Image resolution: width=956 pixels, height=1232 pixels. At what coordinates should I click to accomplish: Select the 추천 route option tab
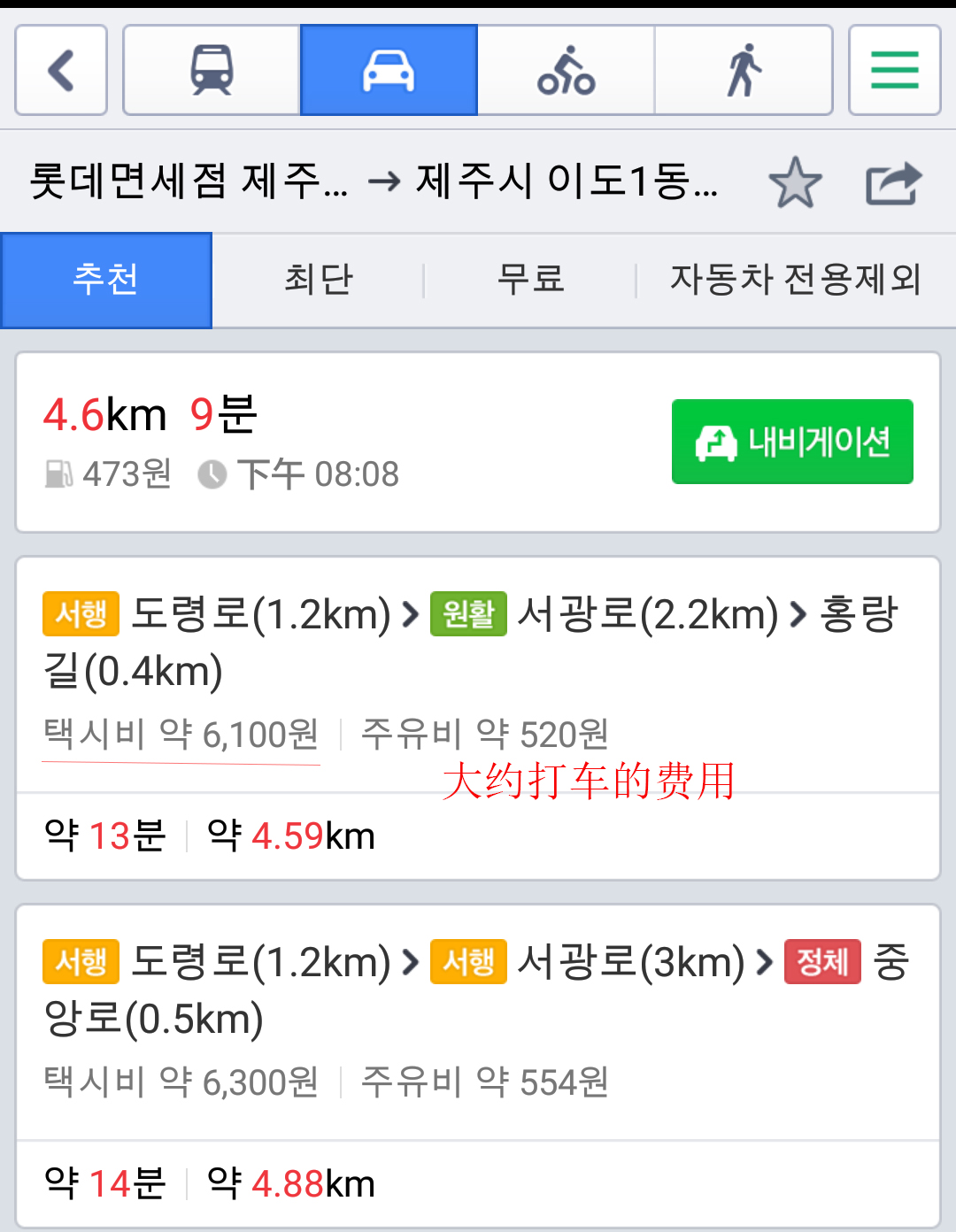pos(106,280)
